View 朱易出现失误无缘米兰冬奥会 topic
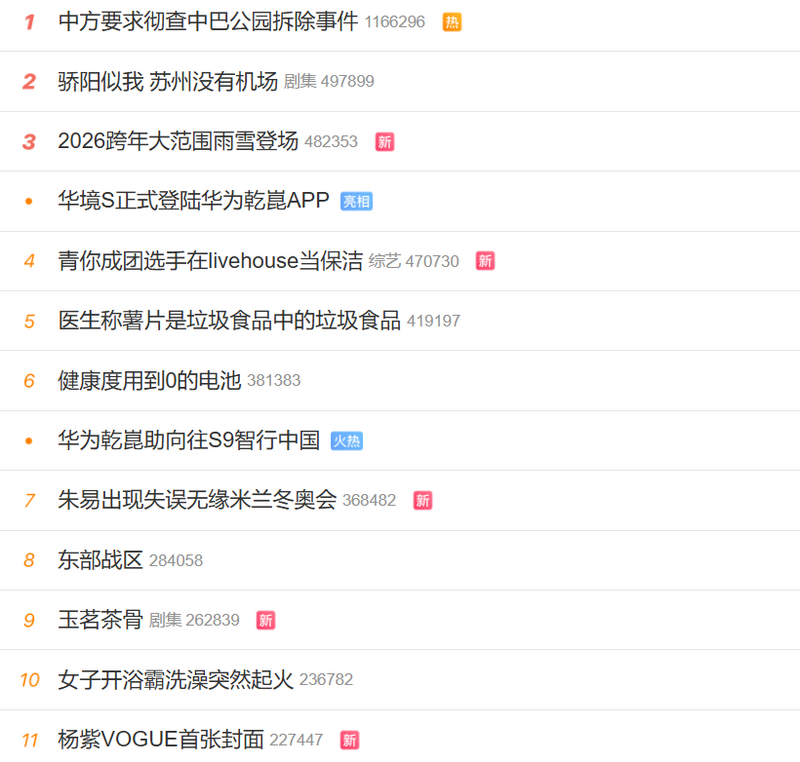Viewport: 800px width, 762px height. pos(197,500)
